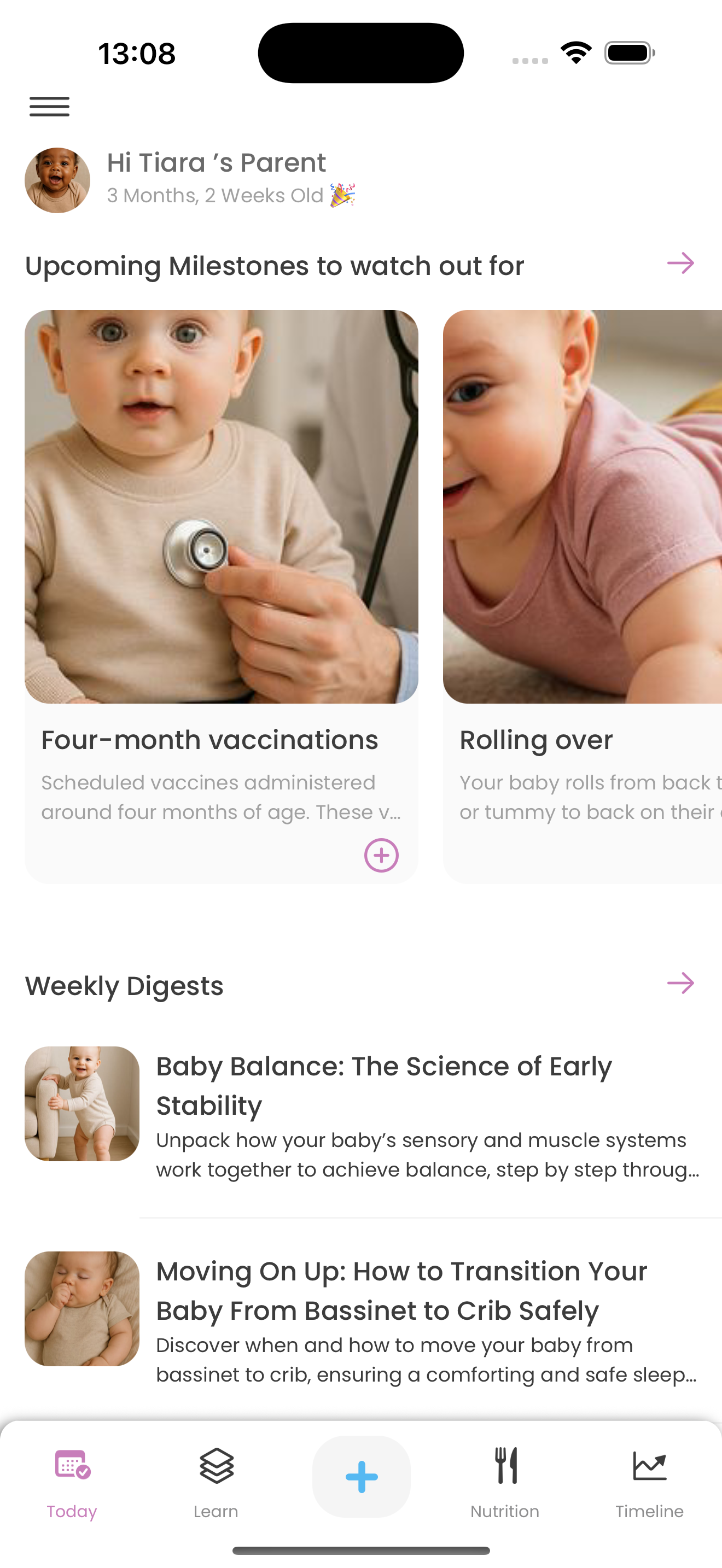Screen dimensions: 722x1568
Task: View all upcoming milestones arrow
Action: tap(680, 264)
